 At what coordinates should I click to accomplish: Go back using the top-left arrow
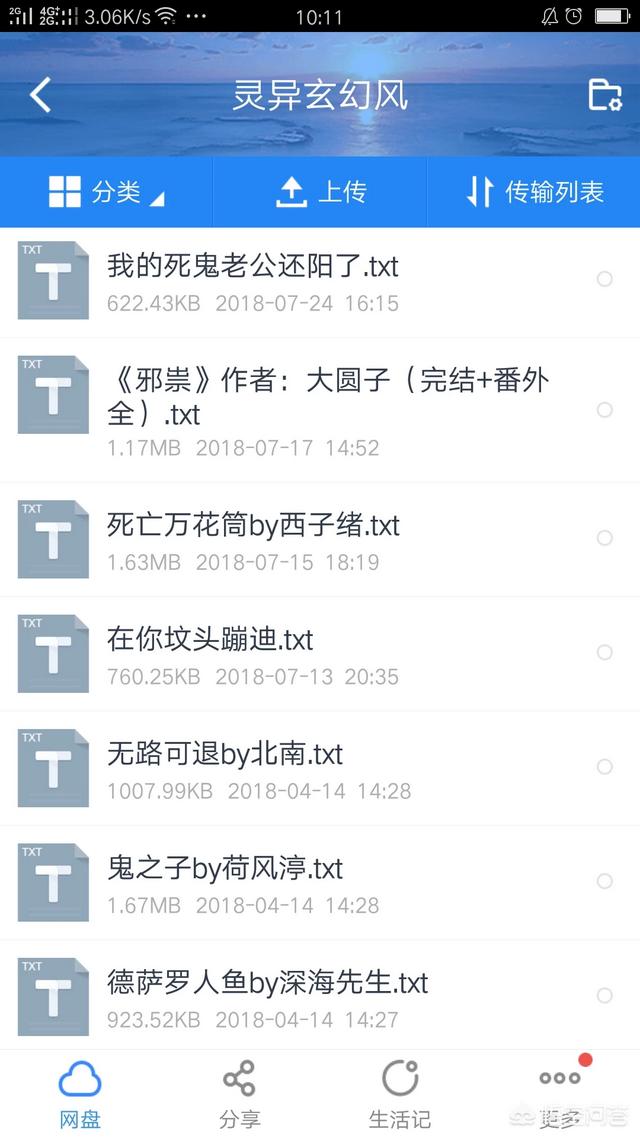coord(41,95)
